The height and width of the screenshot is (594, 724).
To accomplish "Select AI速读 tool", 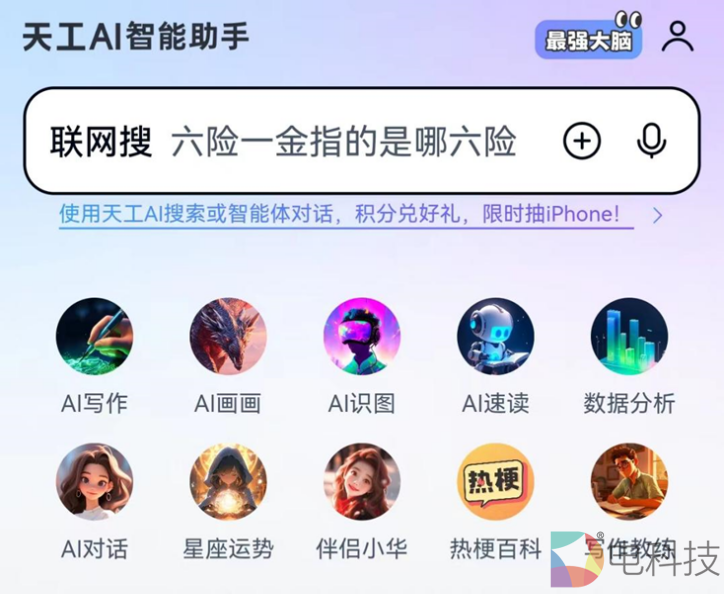I will pyautogui.click(x=496, y=337).
